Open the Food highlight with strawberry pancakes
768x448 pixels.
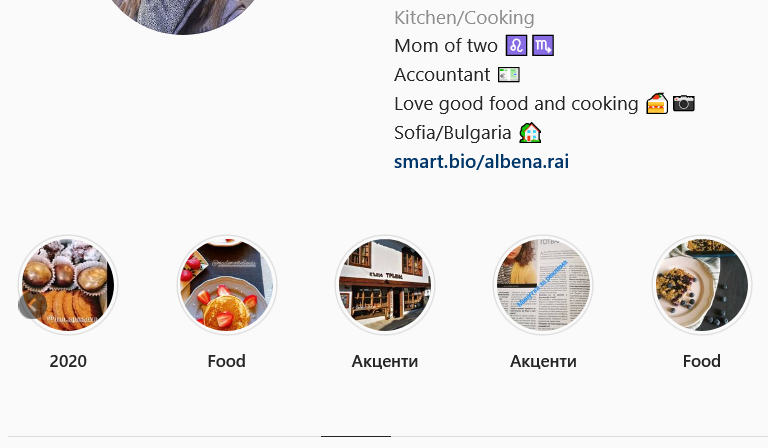226,285
